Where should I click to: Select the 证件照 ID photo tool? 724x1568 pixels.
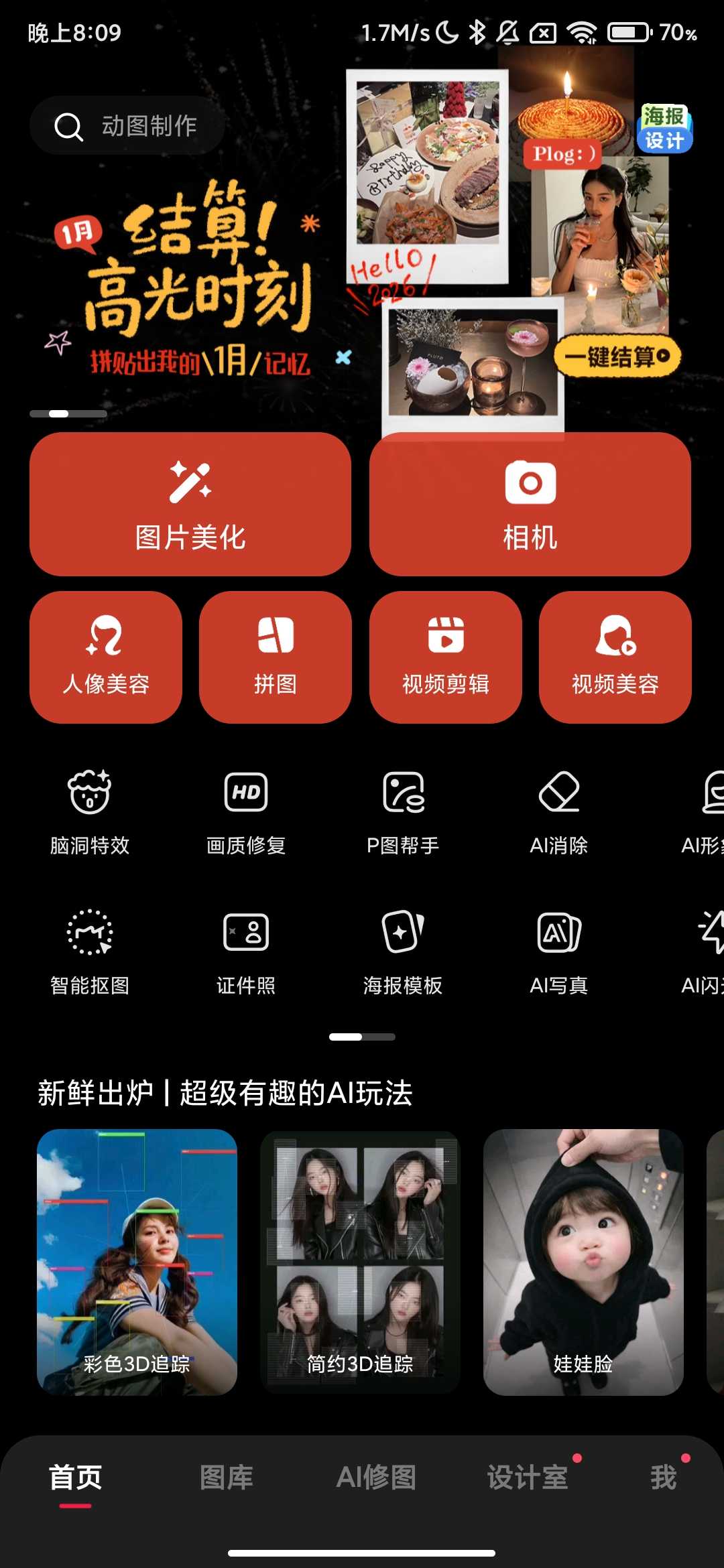(246, 950)
